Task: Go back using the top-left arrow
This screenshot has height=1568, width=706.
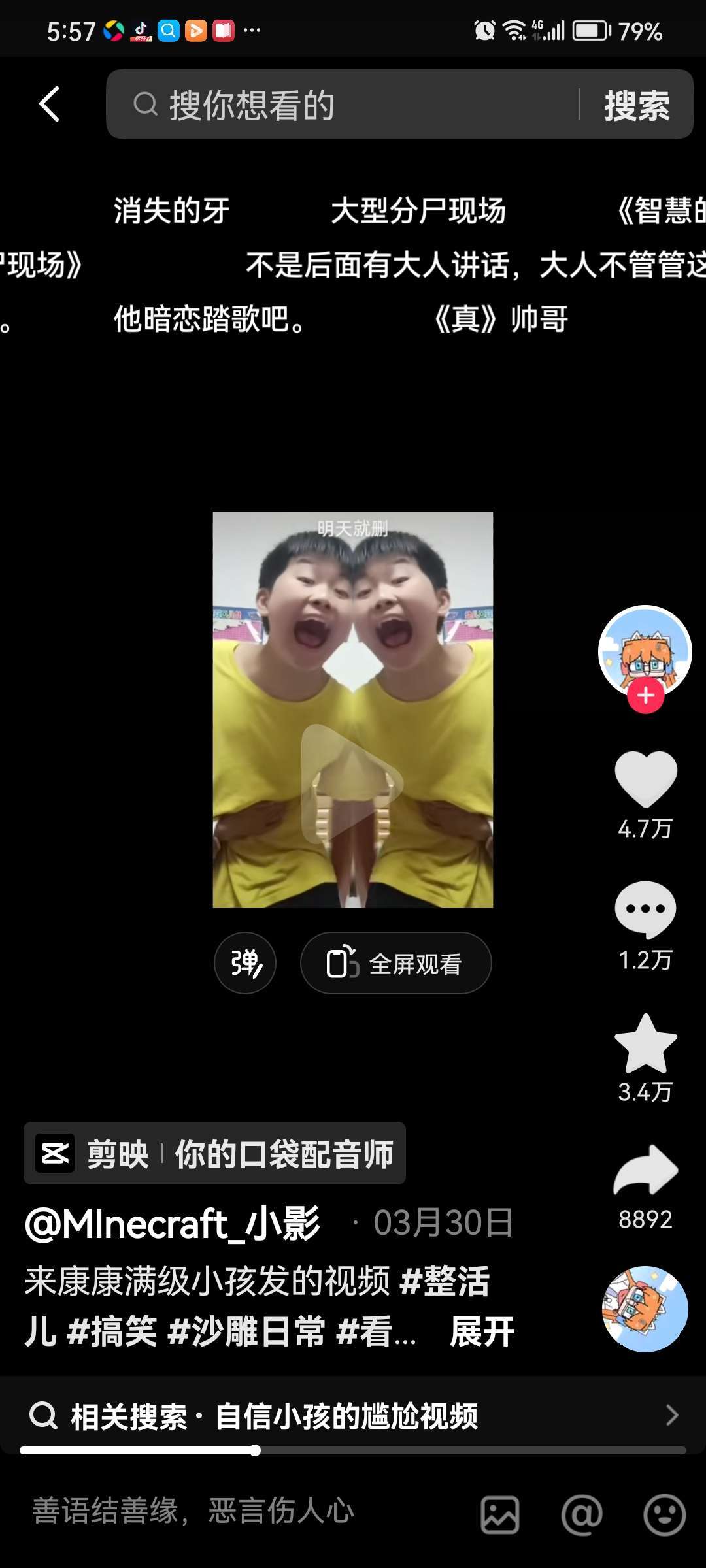Action: tap(50, 104)
